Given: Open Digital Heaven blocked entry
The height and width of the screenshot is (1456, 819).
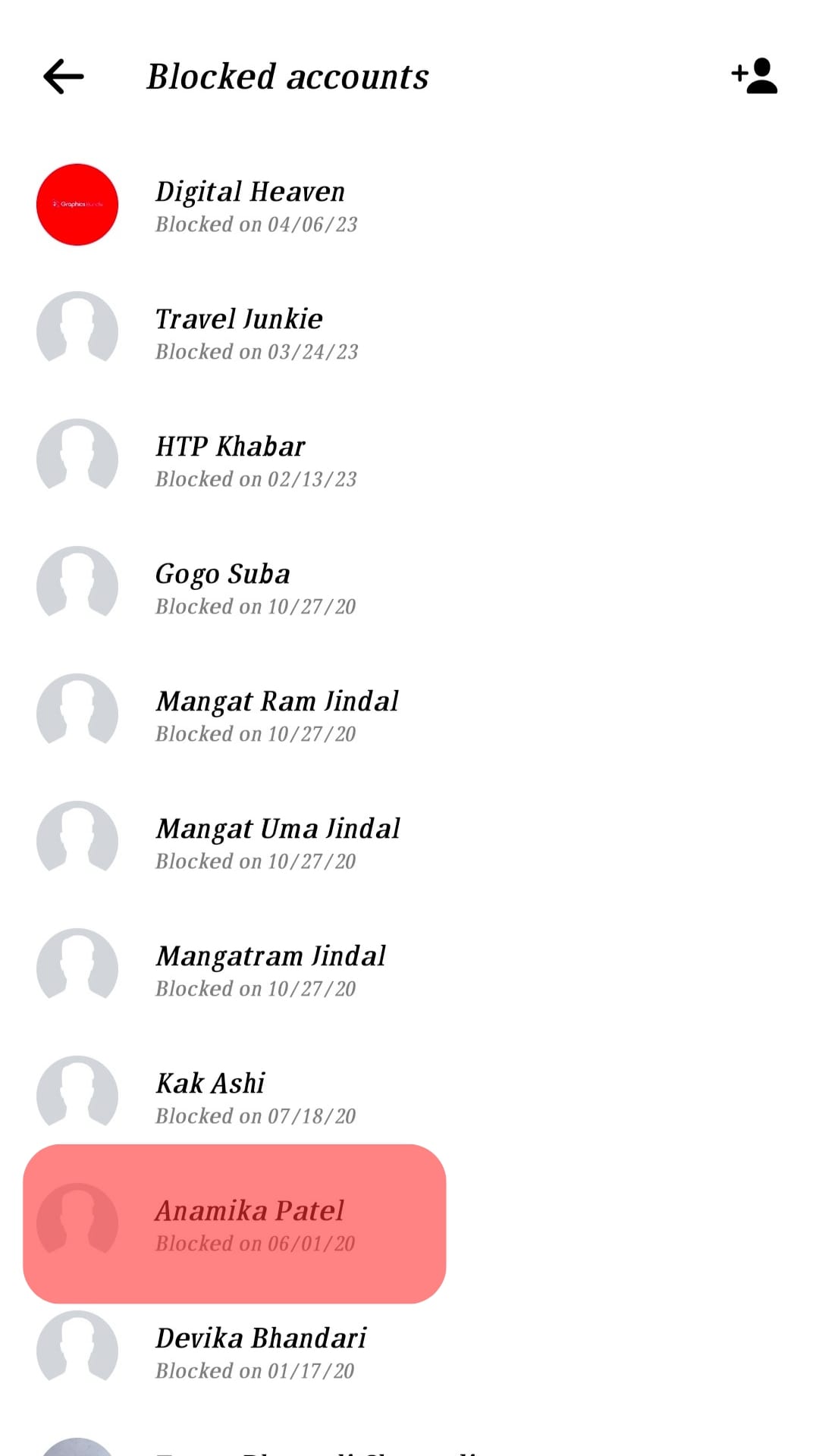Looking at the screenshot, I should [x=250, y=206].
